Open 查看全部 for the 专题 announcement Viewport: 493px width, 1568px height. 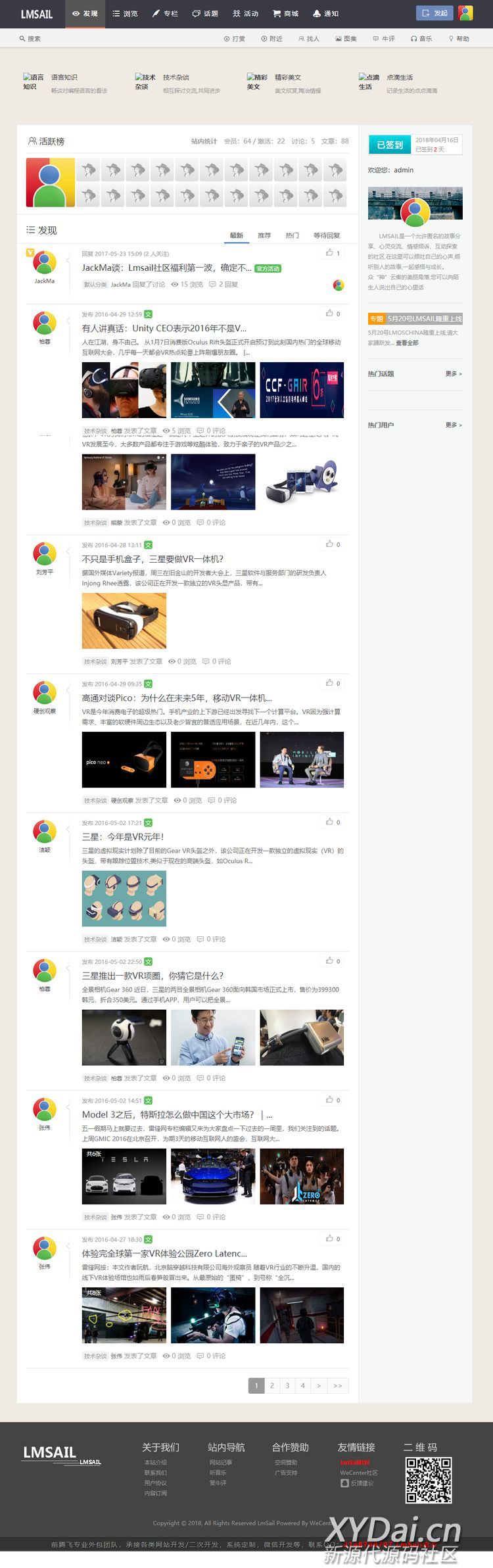tap(407, 343)
